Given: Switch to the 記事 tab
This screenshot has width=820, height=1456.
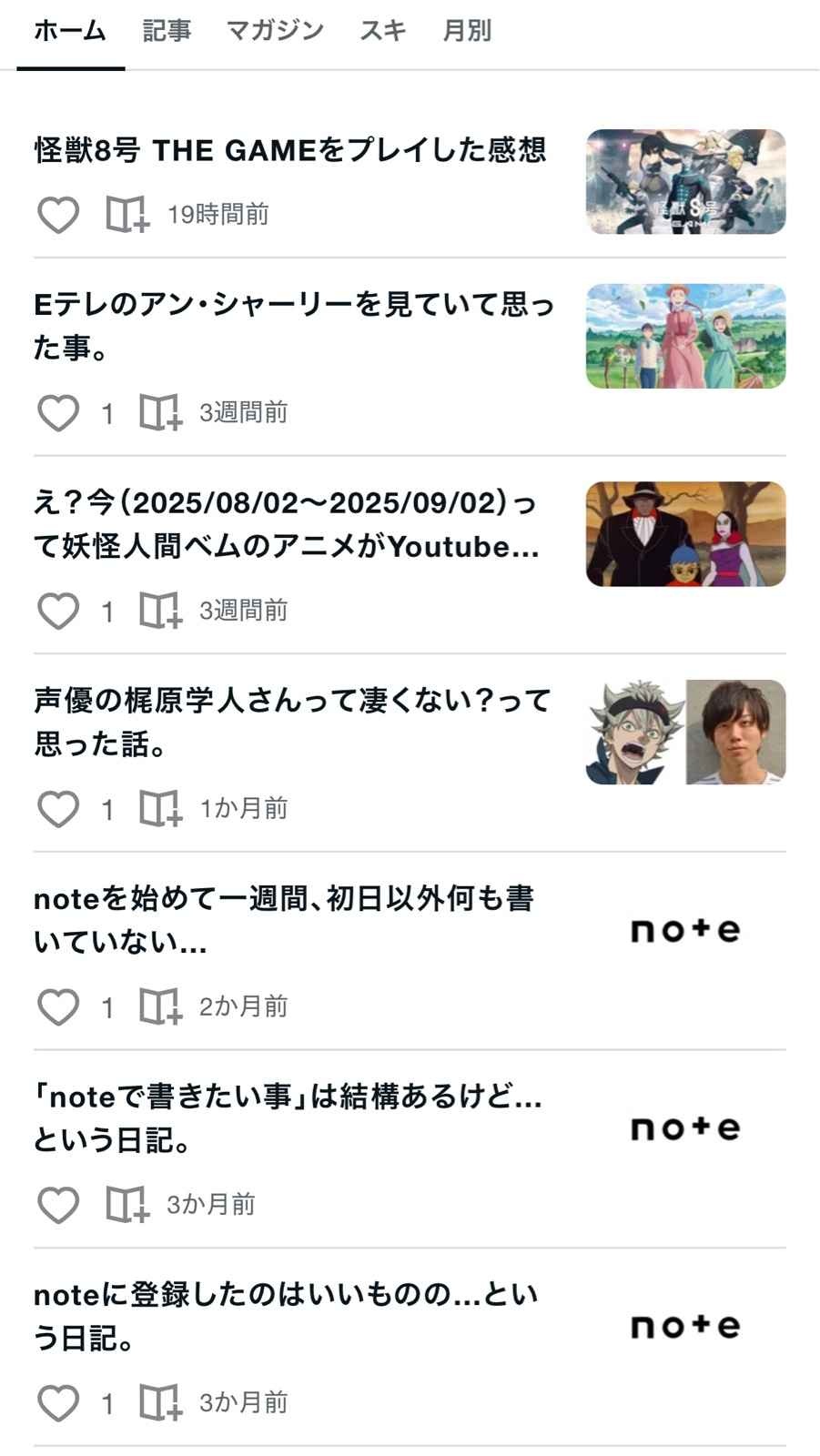Looking at the screenshot, I should click(x=167, y=31).
